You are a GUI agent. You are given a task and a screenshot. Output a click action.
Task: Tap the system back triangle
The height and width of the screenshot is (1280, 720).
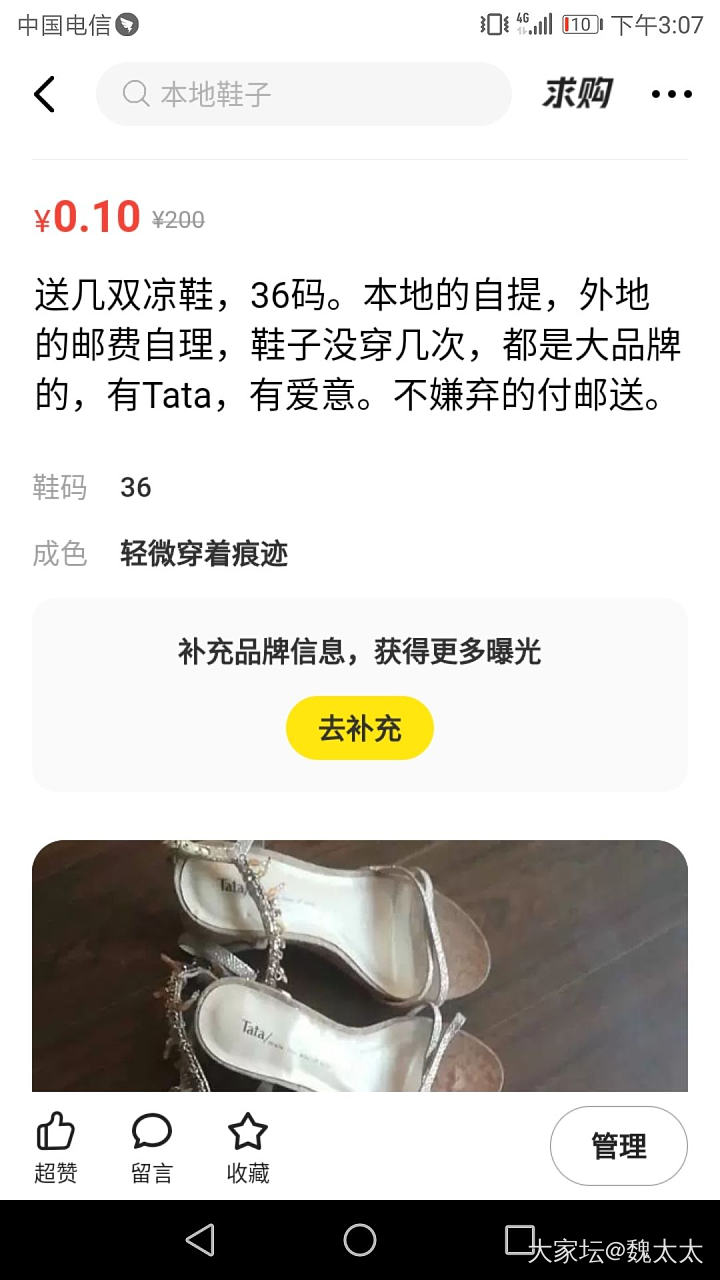coord(200,1240)
